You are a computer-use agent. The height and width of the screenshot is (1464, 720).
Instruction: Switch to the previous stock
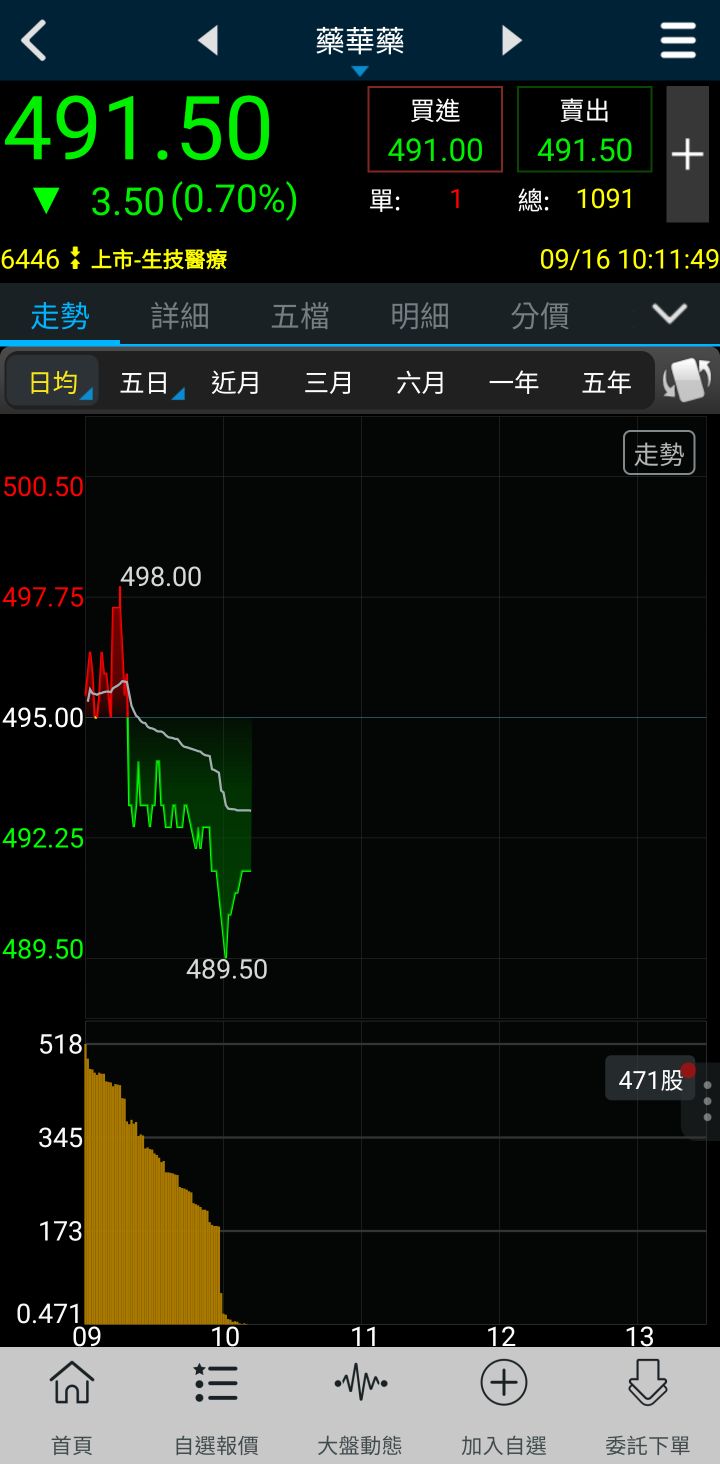[208, 41]
